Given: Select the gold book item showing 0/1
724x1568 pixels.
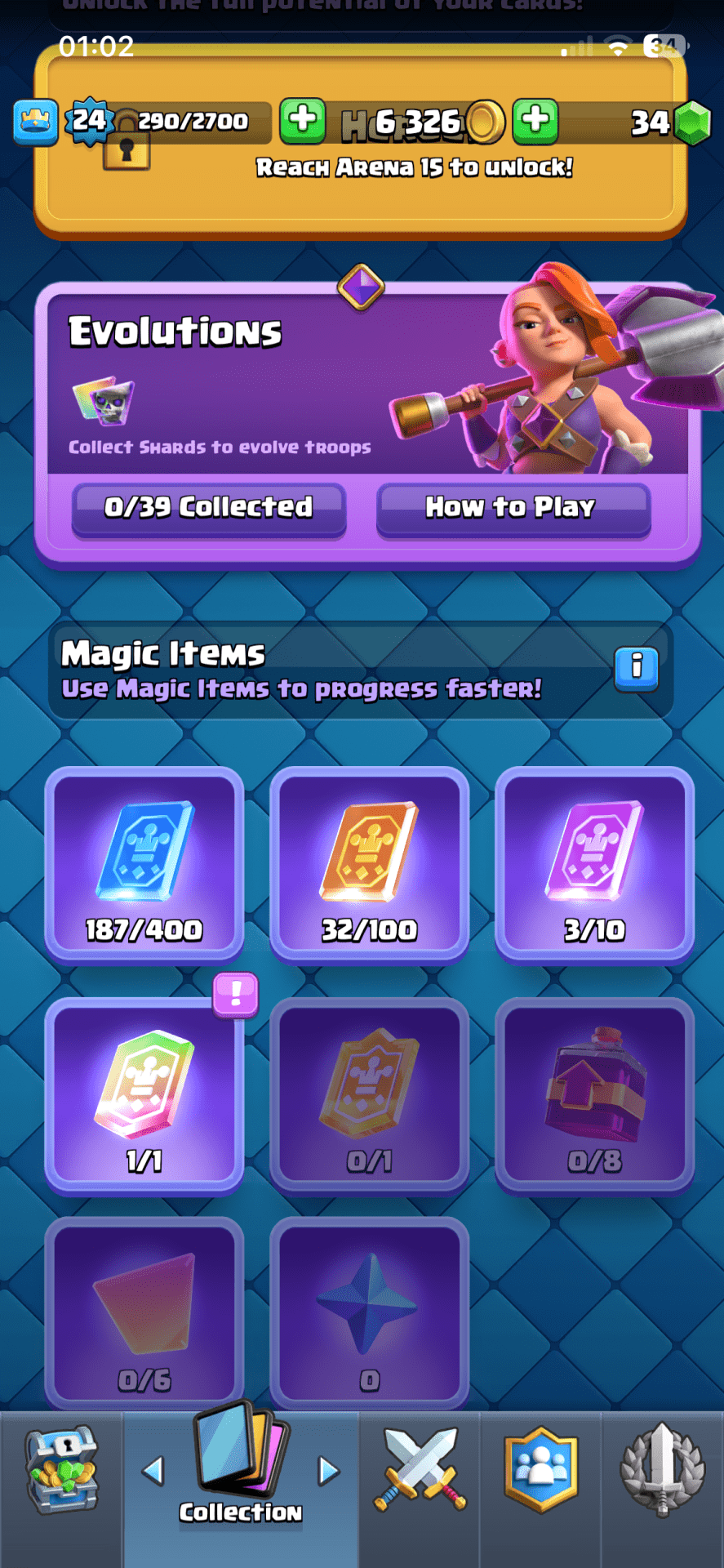Looking at the screenshot, I should [x=369, y=1096].
